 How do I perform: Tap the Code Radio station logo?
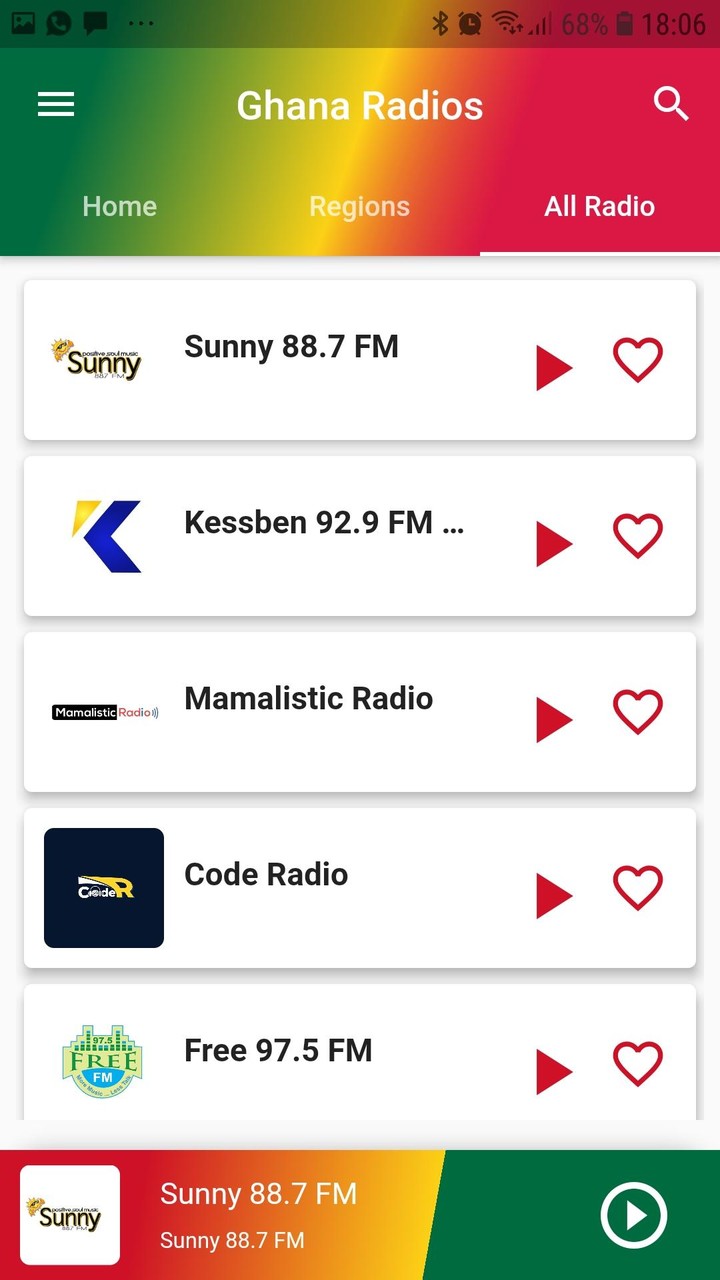103,888
